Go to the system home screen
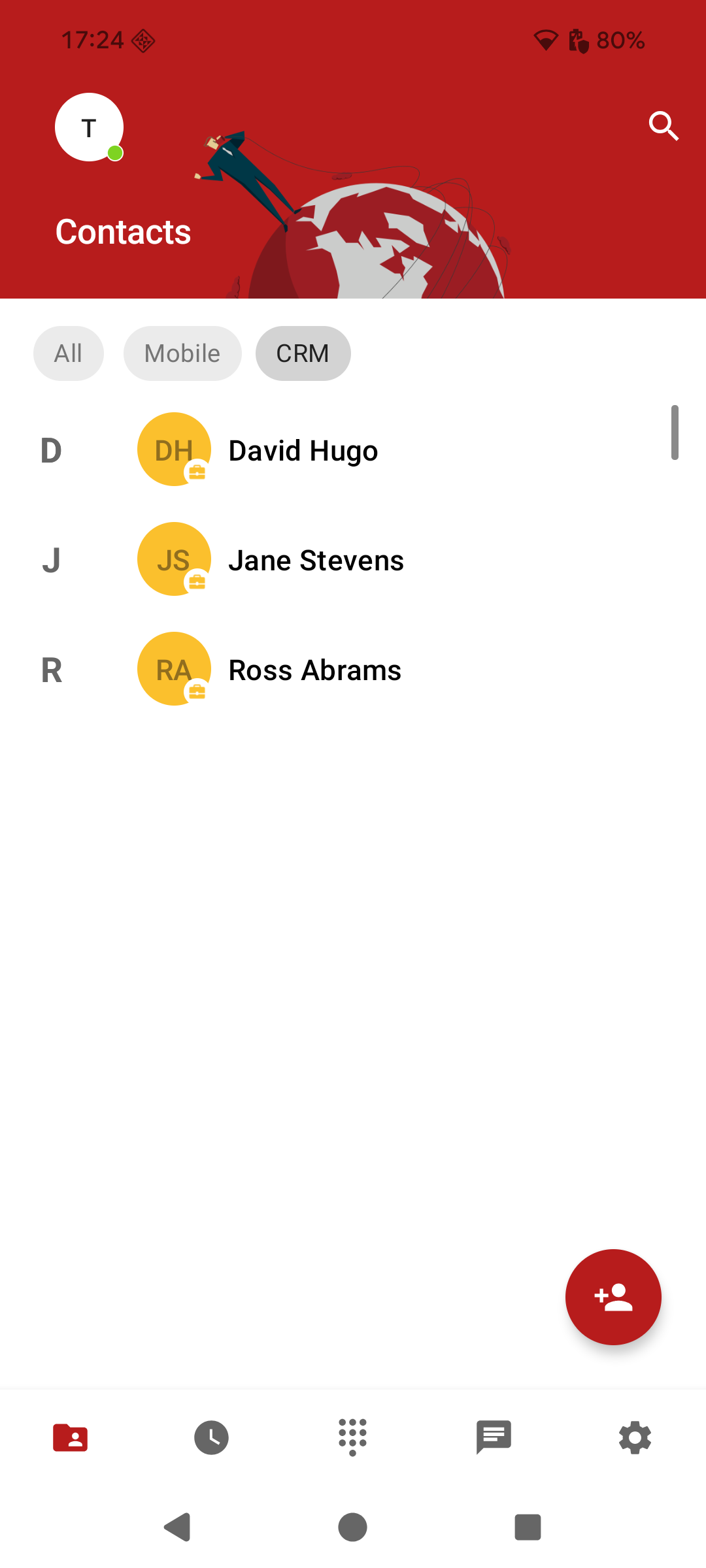 (x=353, y=1527)
